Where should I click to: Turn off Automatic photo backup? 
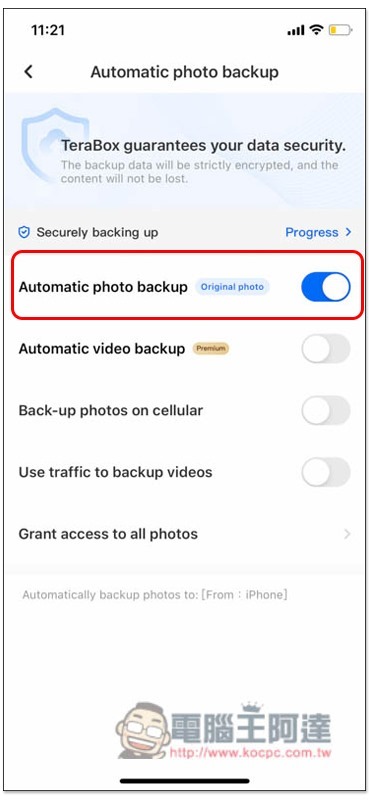pyautogui.click(x=326, y=287)
